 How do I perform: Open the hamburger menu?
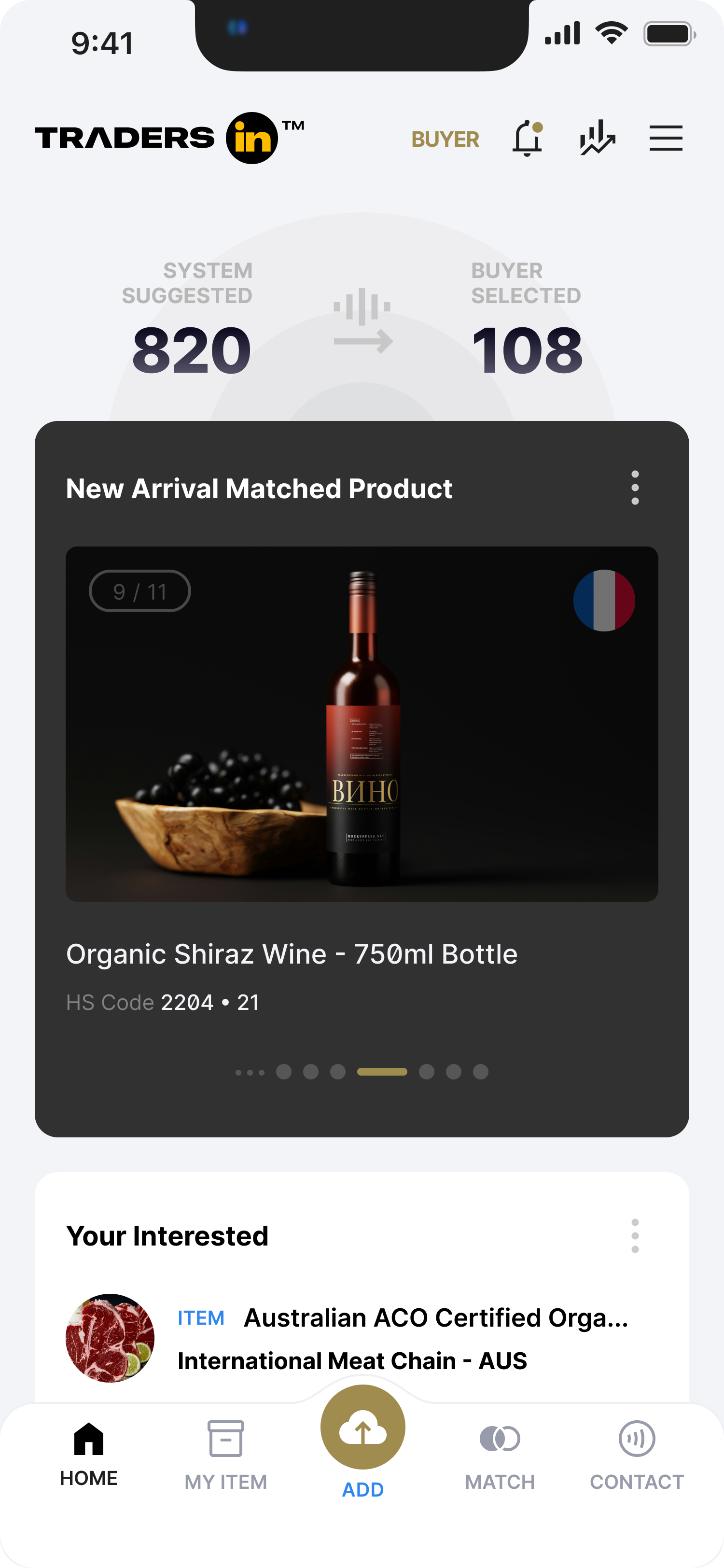(666, 138)
